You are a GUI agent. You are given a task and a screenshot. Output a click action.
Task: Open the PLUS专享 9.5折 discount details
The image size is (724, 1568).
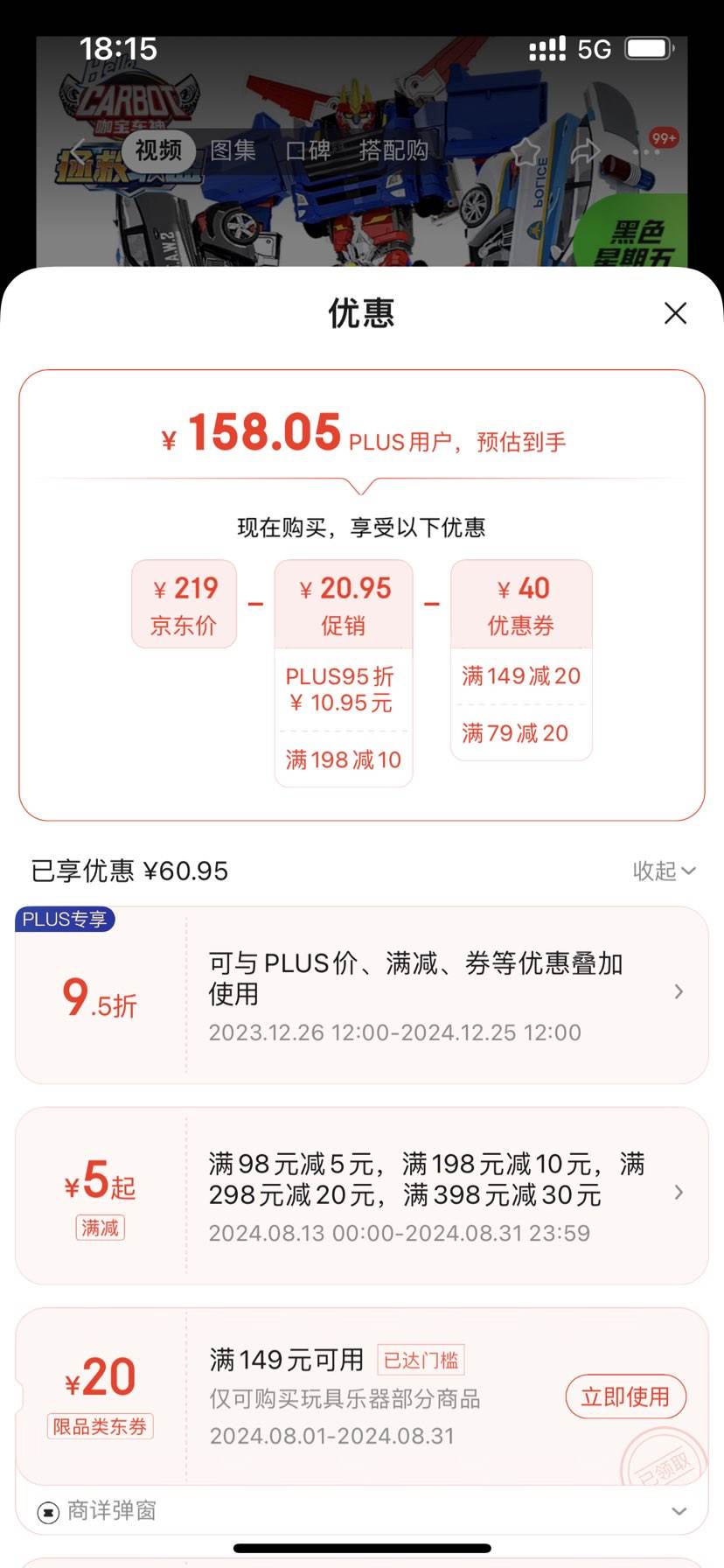679,991
